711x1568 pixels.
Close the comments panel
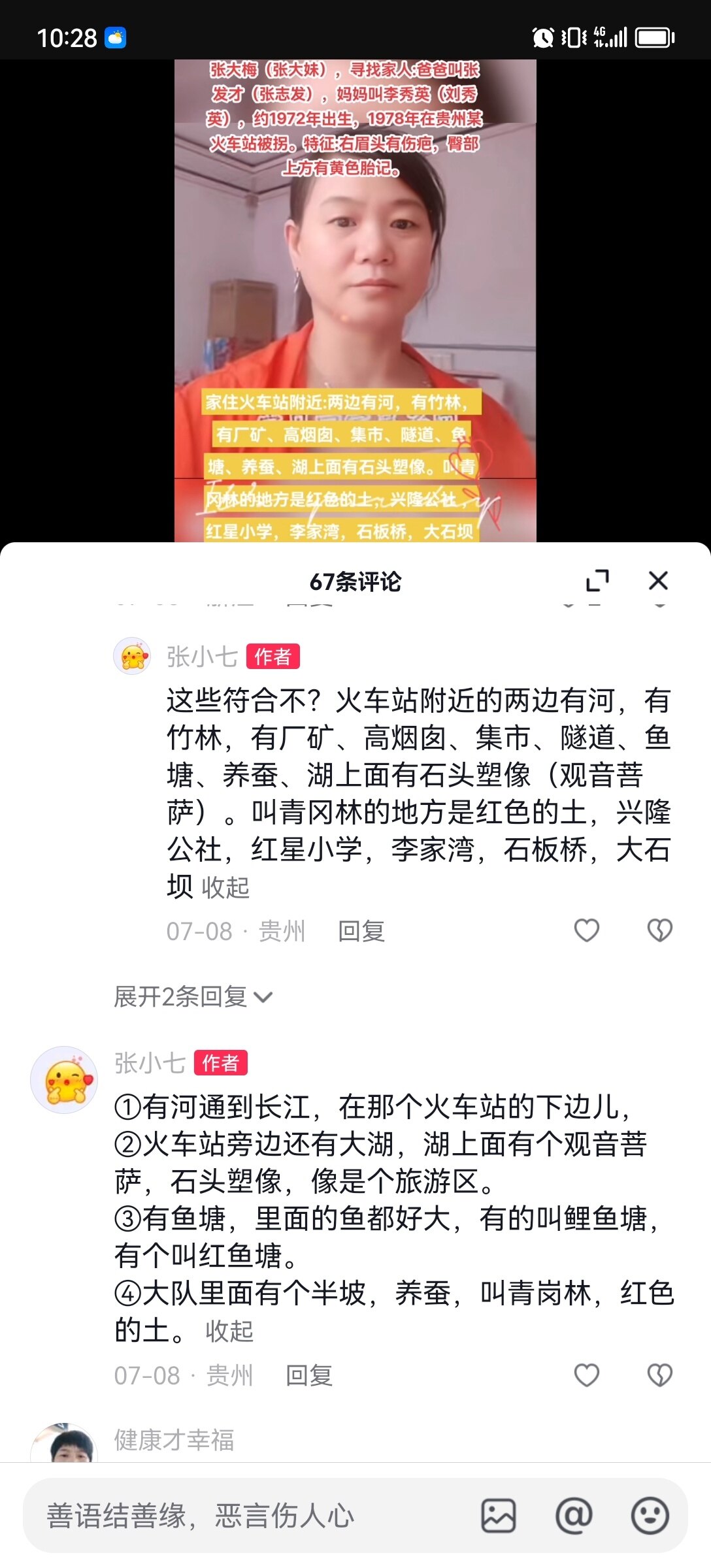658,581
